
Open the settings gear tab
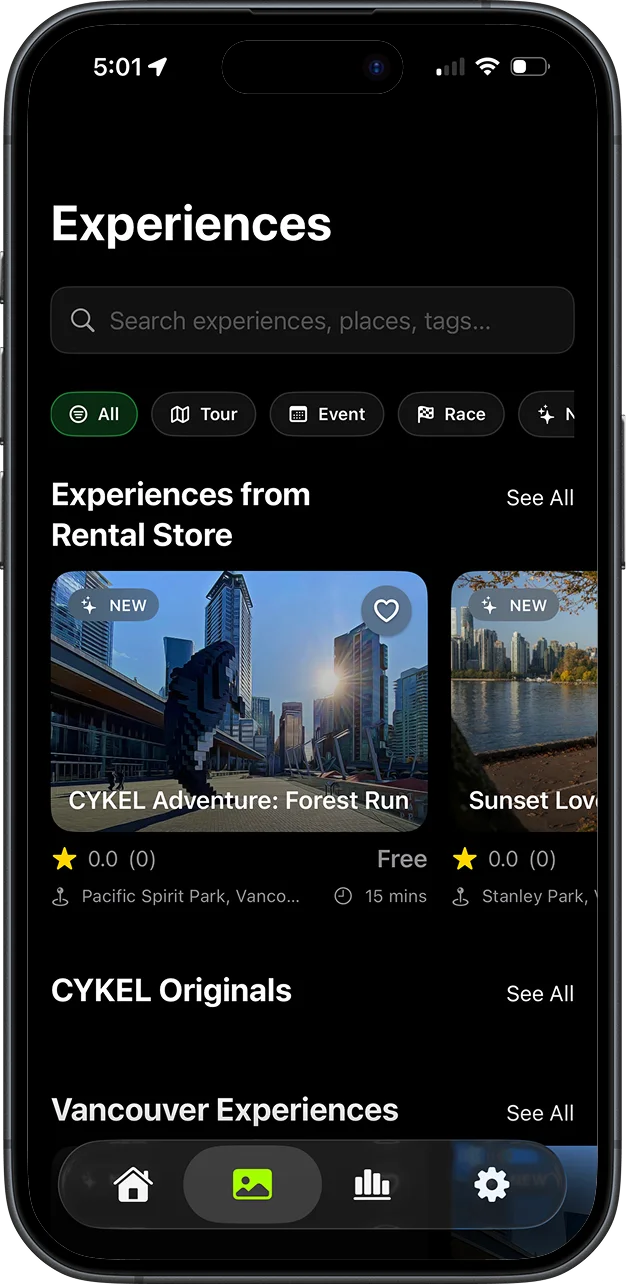pos(491,1185)
